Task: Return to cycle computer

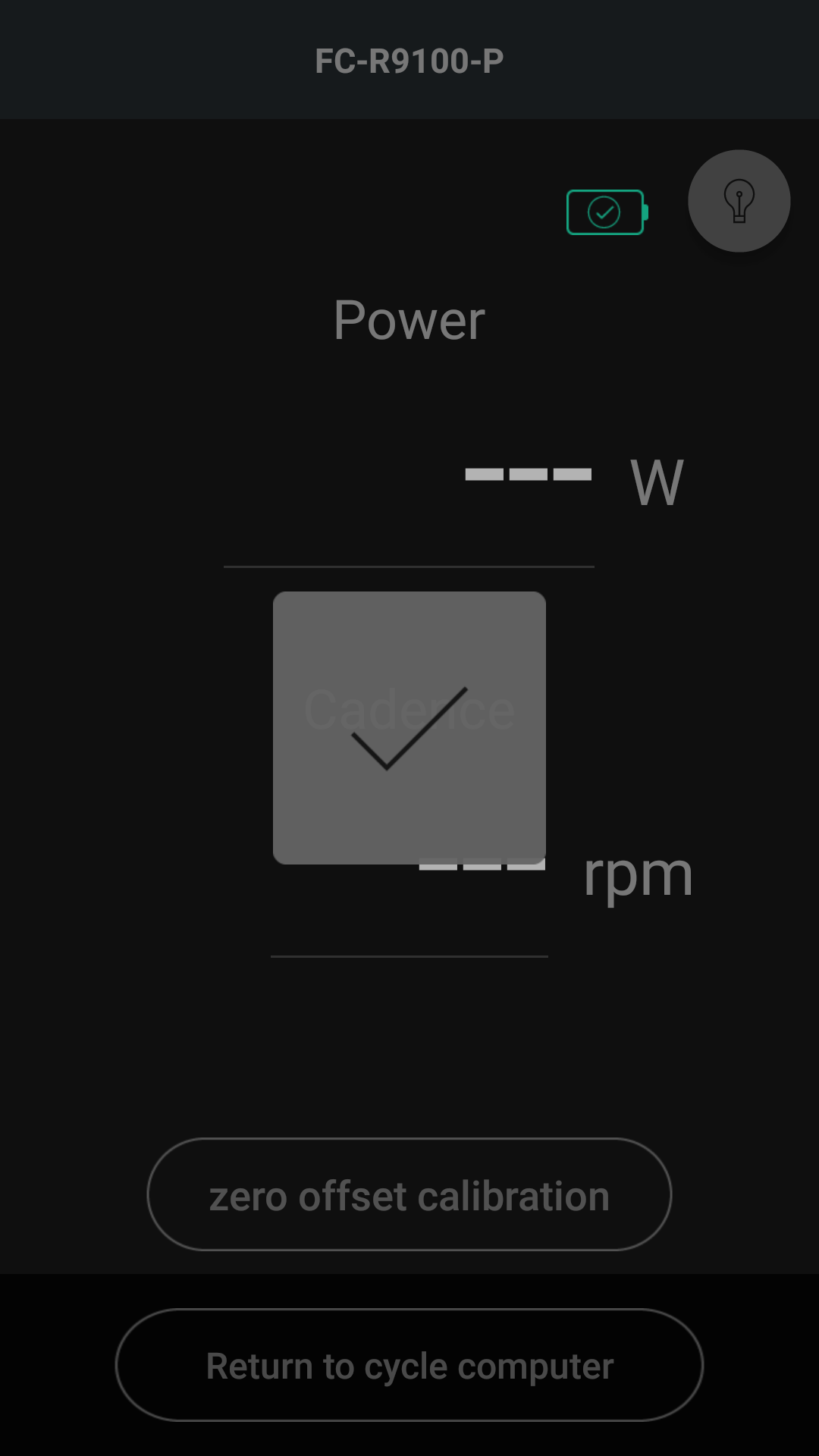Action: click(409, 1365)
